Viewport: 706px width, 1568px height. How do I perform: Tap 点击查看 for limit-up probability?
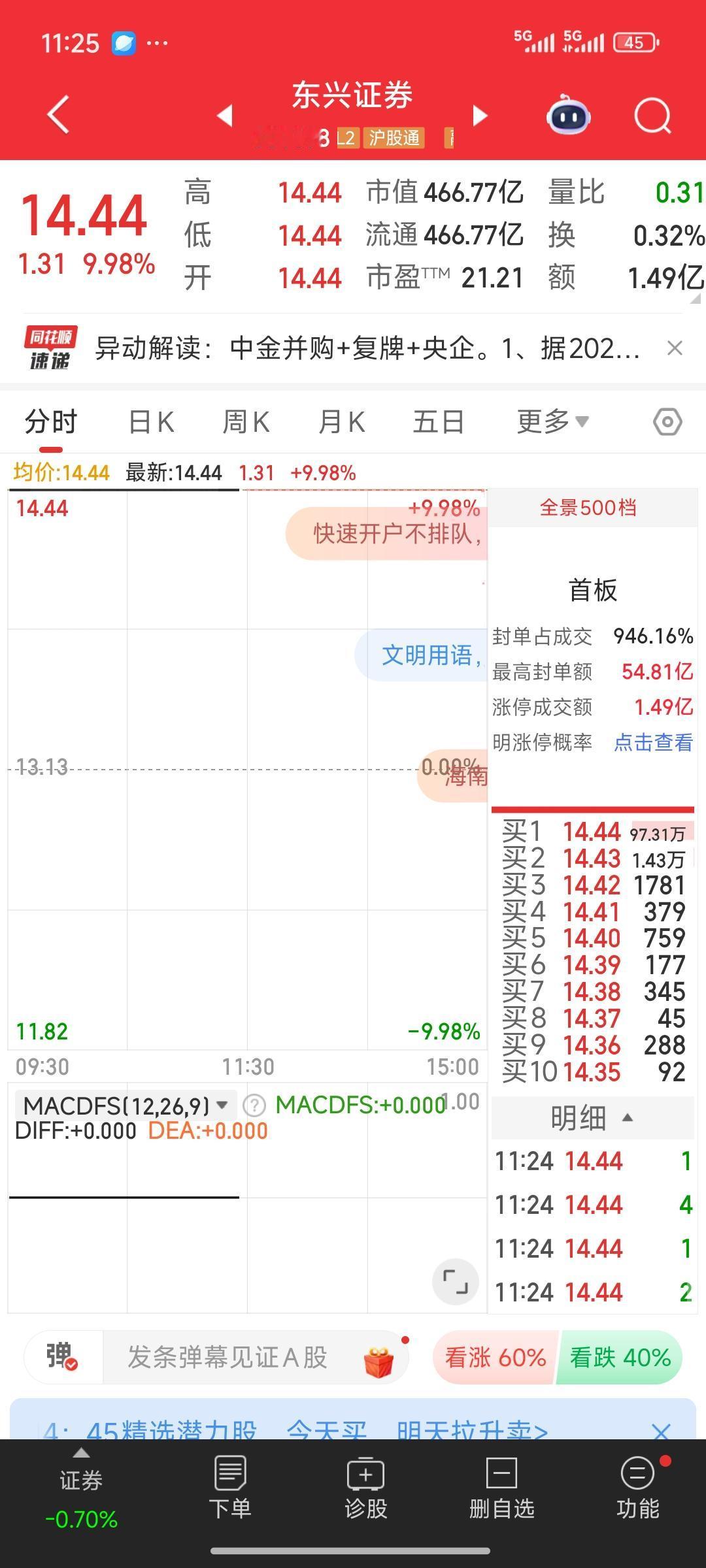click(653, 743)
